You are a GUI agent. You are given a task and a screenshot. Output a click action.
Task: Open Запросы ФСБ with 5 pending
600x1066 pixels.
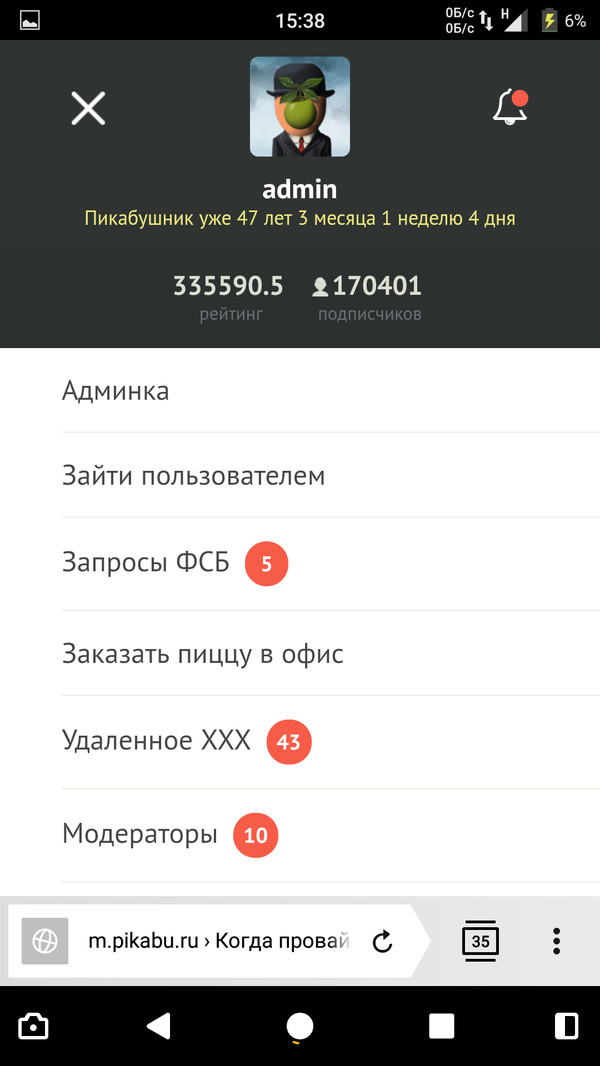[146, 564]
